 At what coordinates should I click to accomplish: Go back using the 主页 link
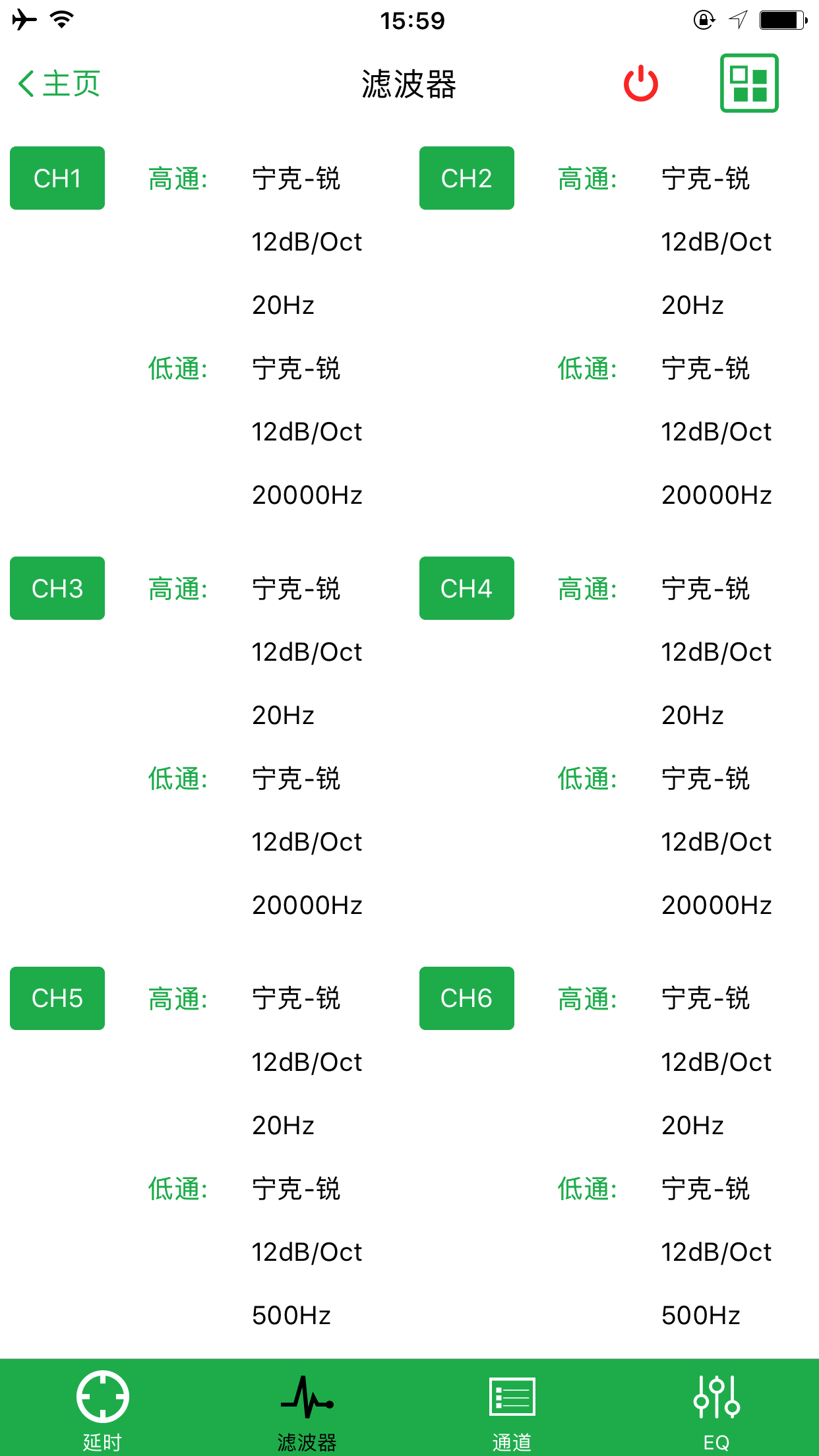coord(57,83)
